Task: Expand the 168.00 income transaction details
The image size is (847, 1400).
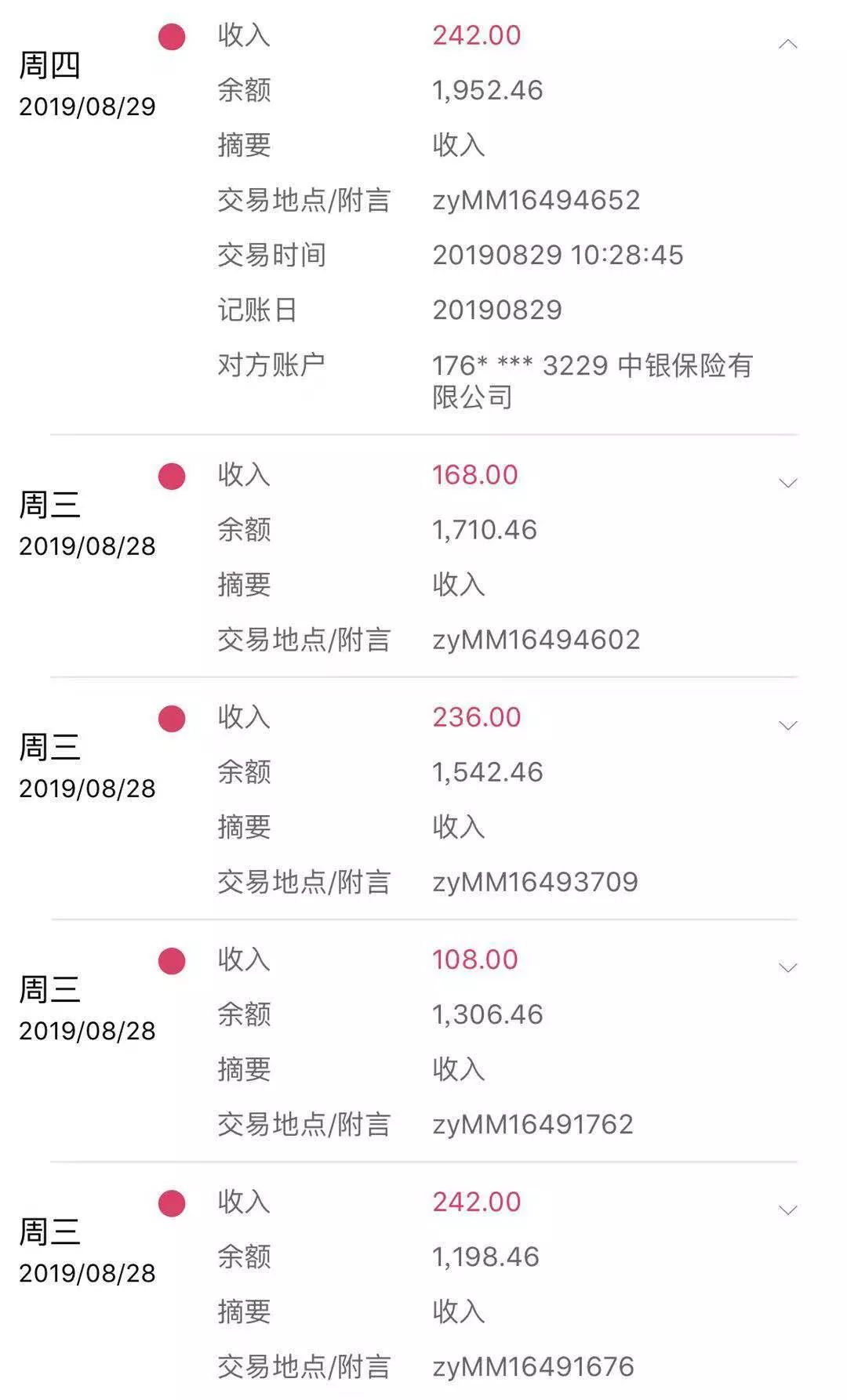Action: point(787,483)
